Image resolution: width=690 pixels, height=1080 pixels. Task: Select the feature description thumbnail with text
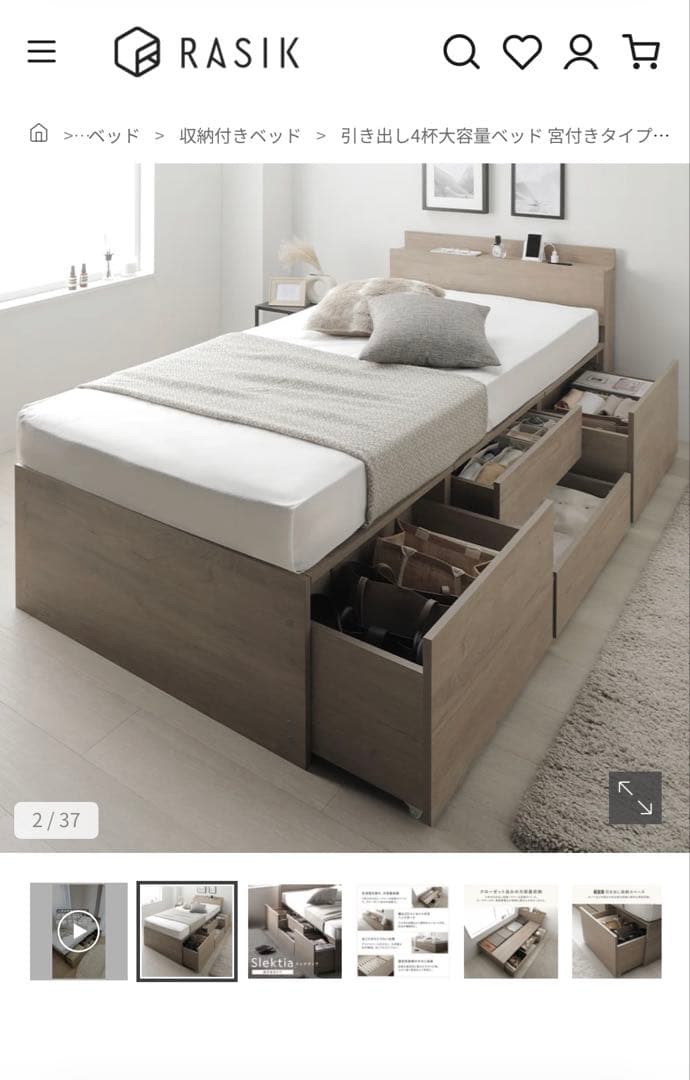(x=403, y=931)
